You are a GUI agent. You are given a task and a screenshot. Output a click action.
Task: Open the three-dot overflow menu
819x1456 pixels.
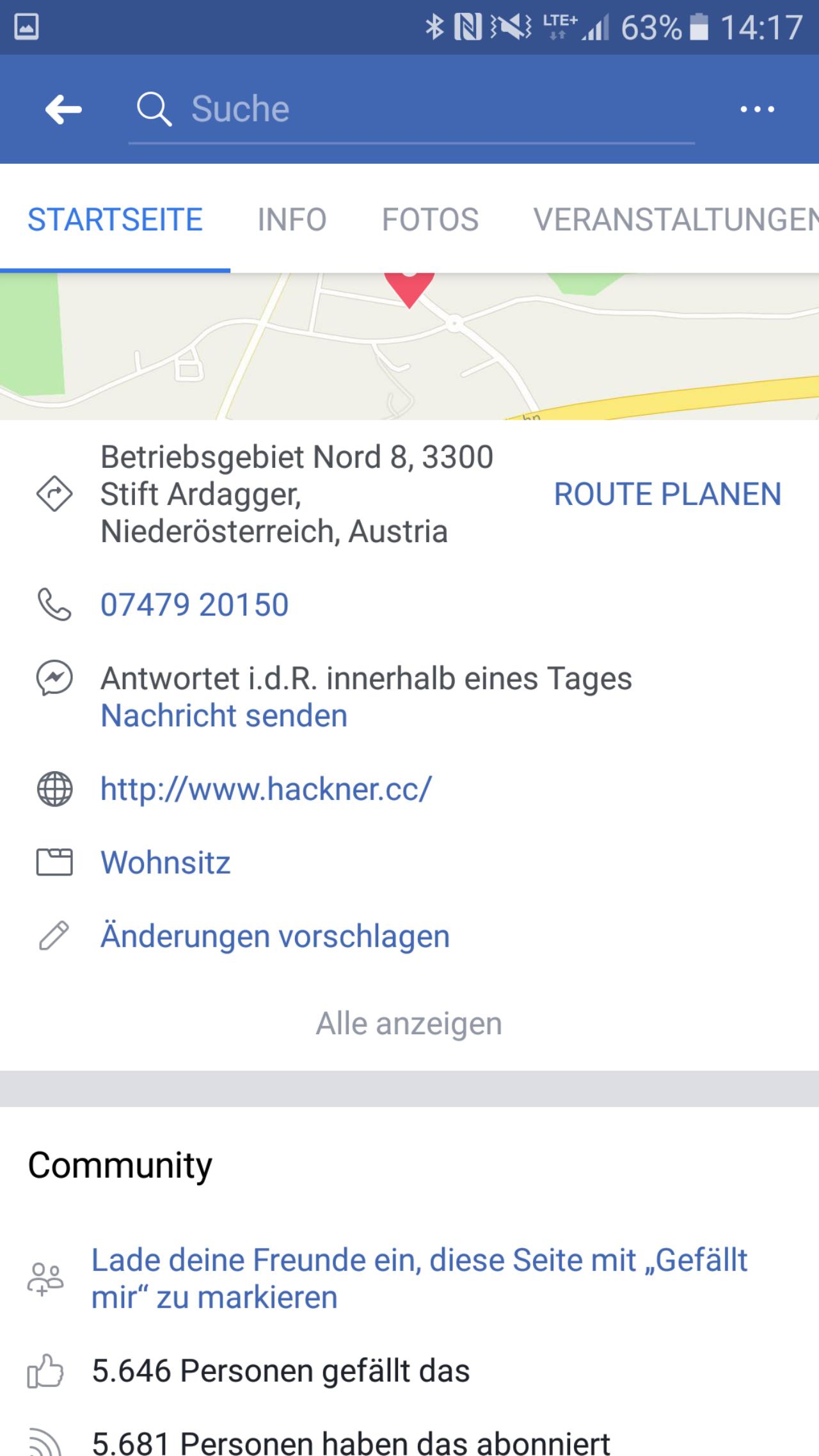pos(757,109)
